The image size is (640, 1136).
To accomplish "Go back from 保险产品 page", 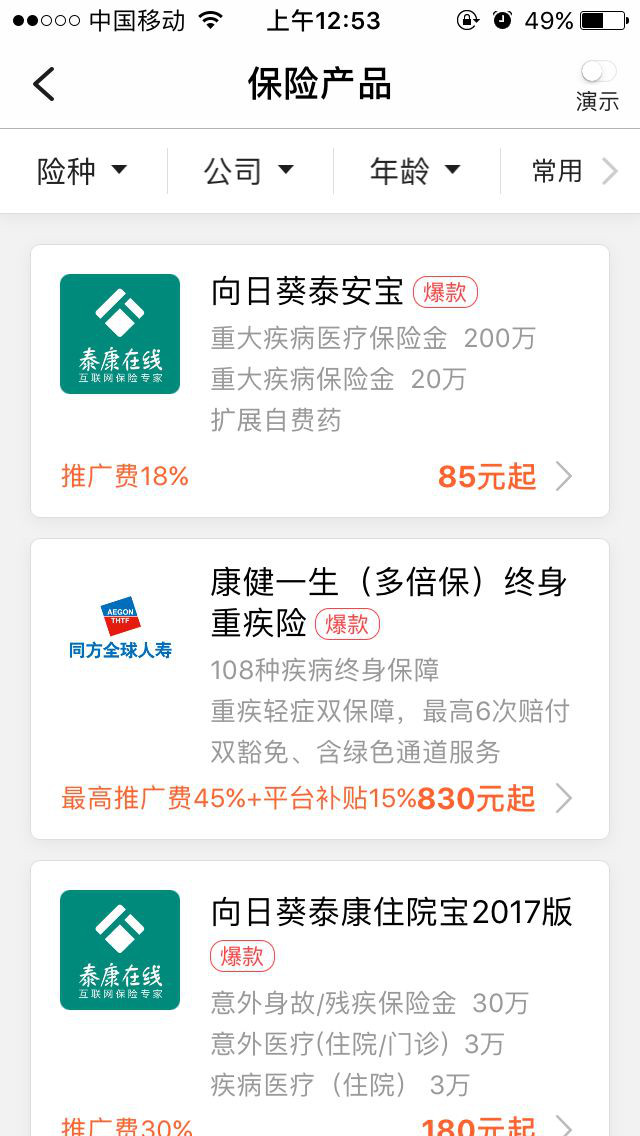I will (43, 84).
